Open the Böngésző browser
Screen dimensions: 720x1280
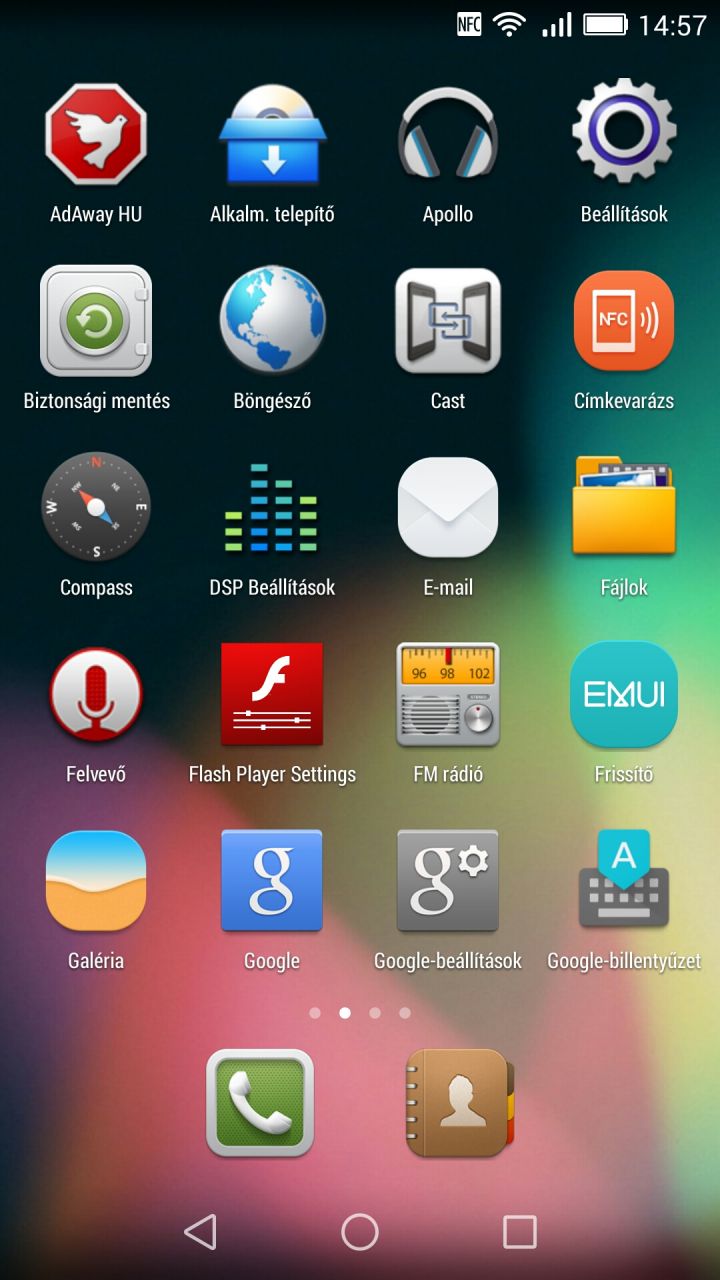click(x=272, y=321)
